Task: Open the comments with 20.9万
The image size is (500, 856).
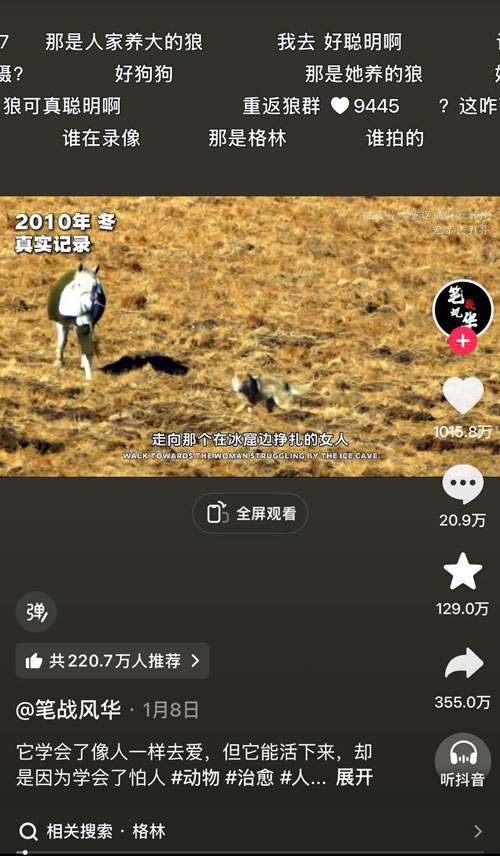Action: [x=463, y=484]
